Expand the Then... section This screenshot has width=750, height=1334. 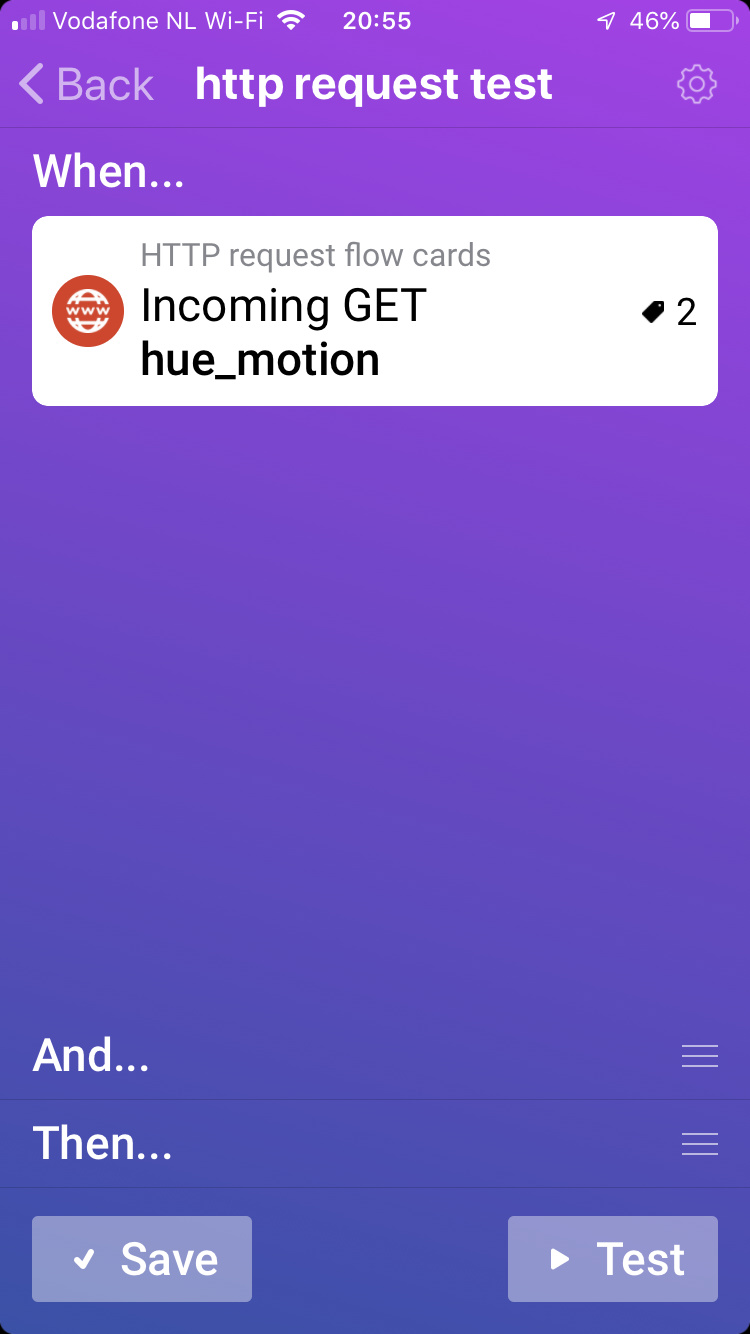click(x=699, y=1143)
